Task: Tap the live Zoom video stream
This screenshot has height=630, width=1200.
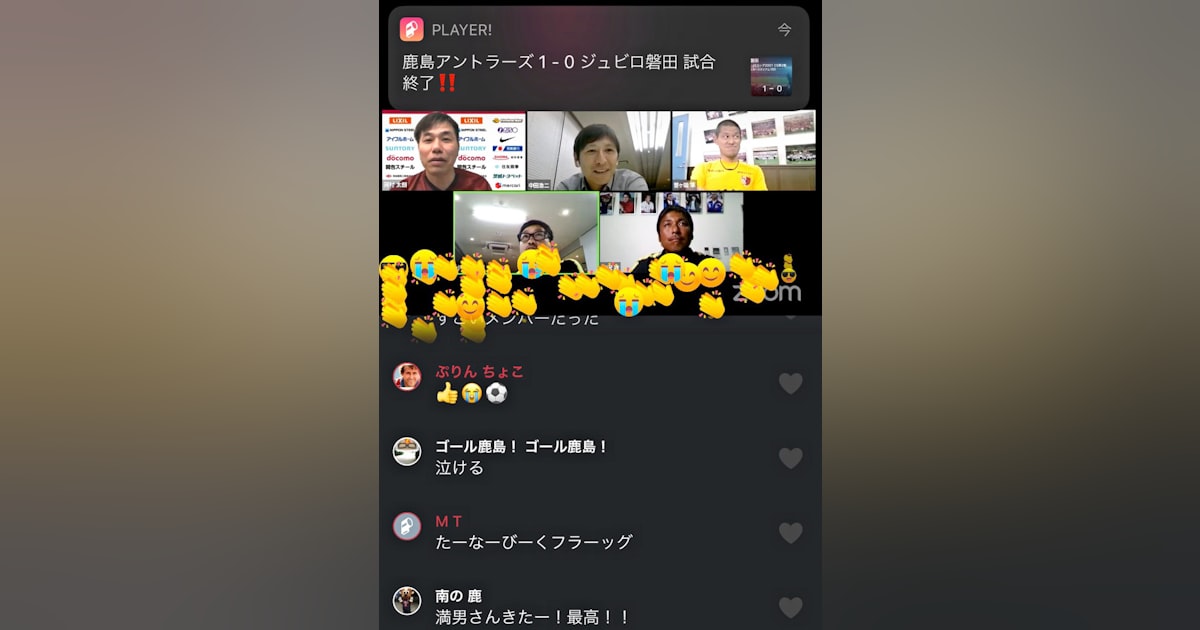Action: (x=599, y=212)
